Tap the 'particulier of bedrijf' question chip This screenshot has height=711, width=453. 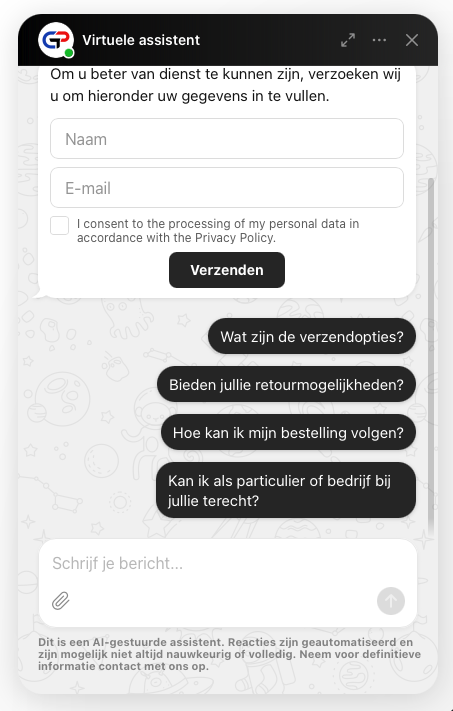tap(286, 490)
